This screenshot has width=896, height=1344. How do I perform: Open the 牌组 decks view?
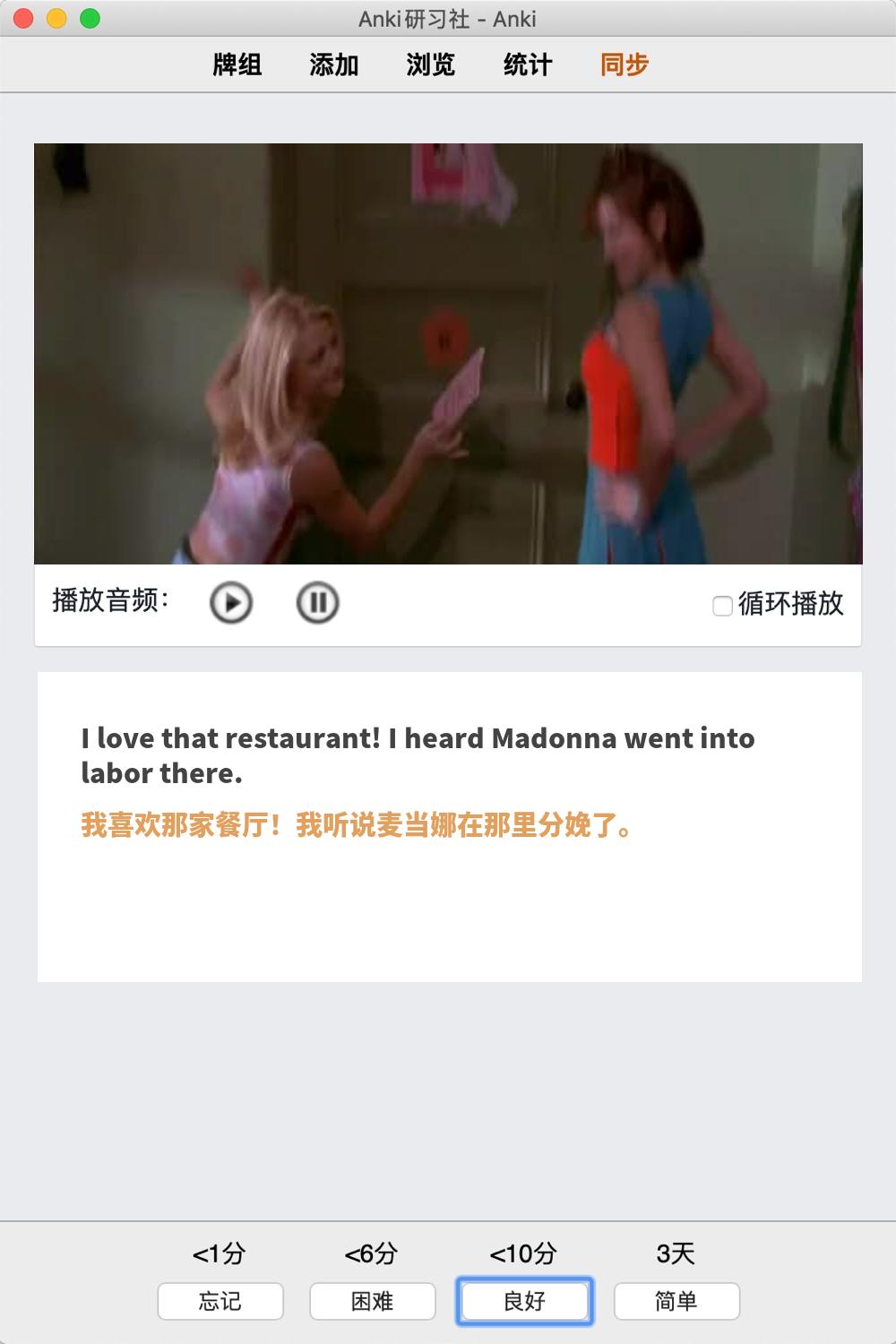237,65
